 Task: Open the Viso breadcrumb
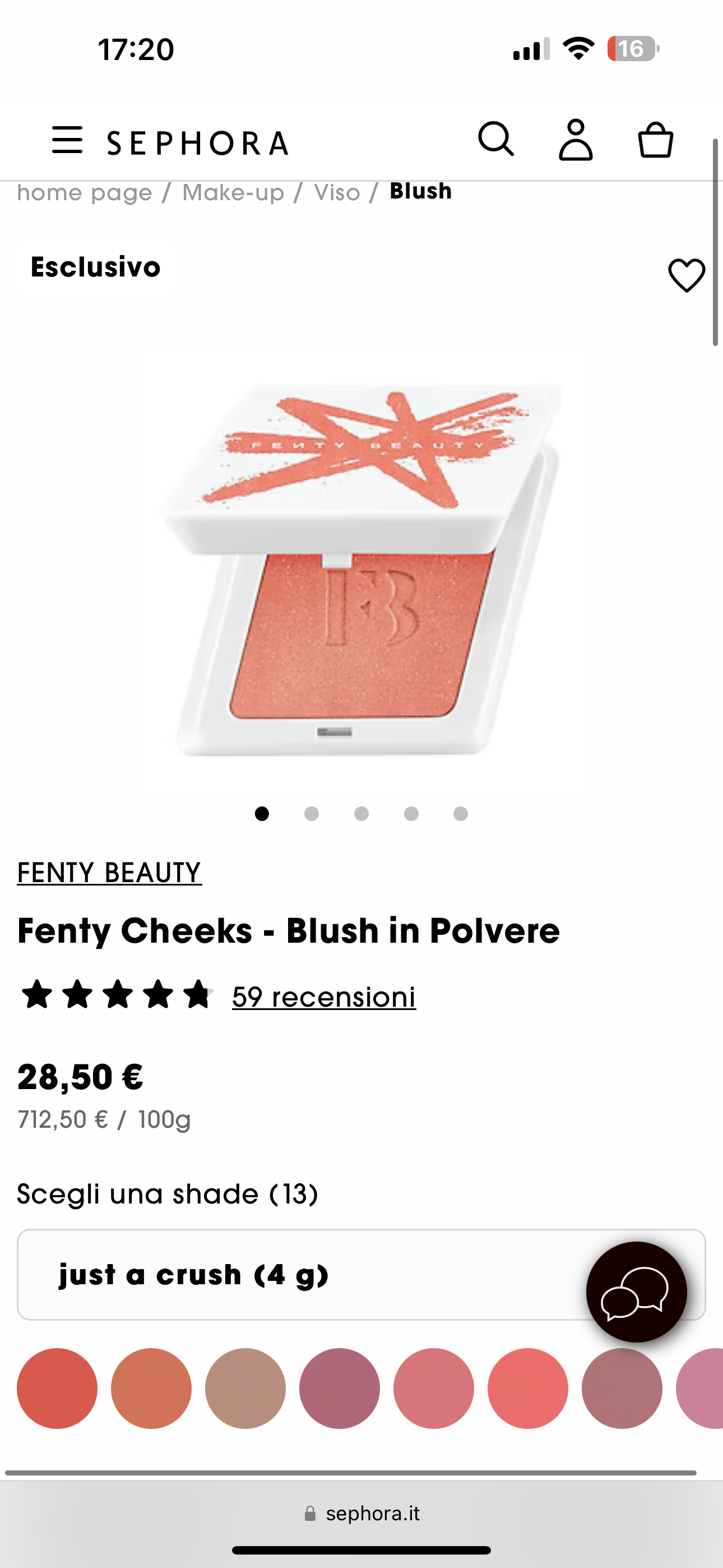pos(336,192)
